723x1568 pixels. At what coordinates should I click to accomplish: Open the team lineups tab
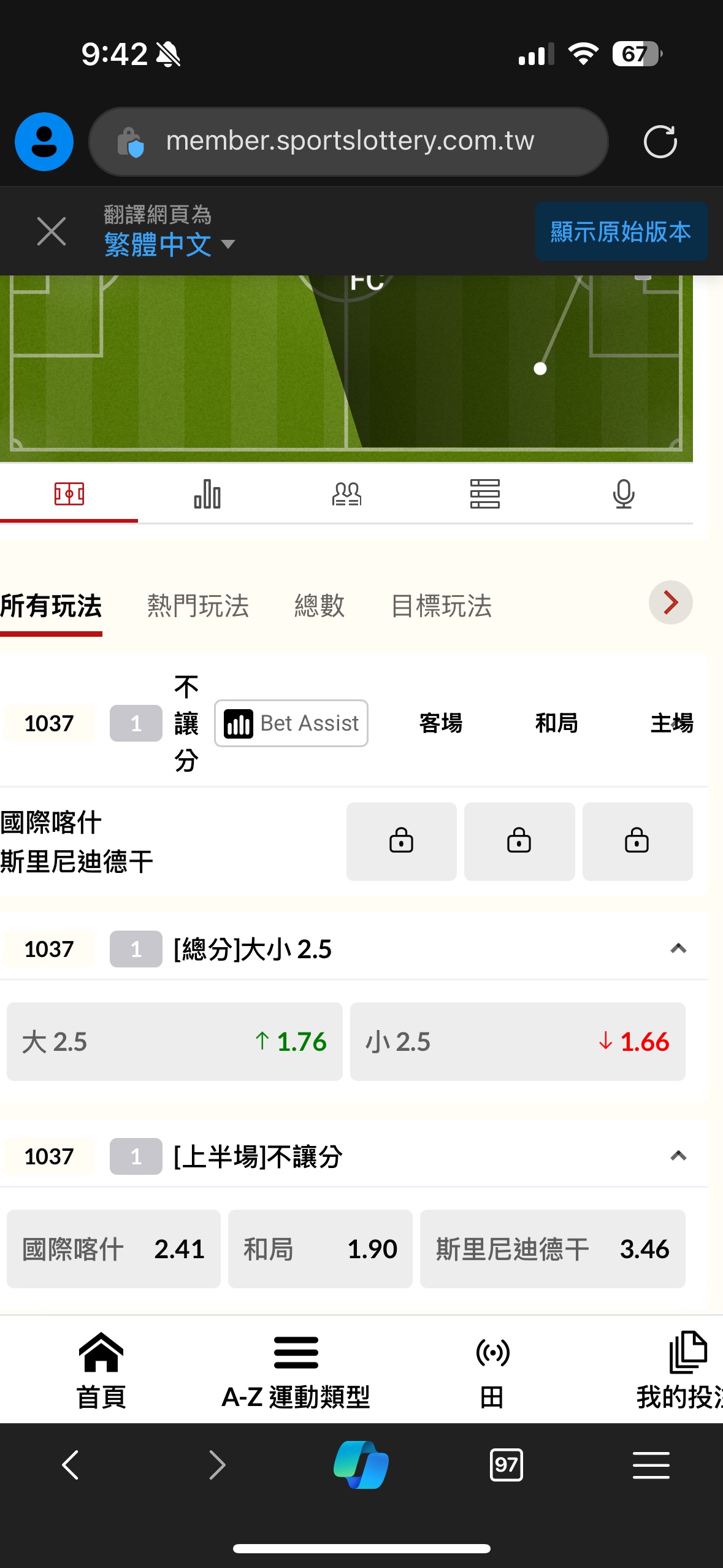coord(346,494)
